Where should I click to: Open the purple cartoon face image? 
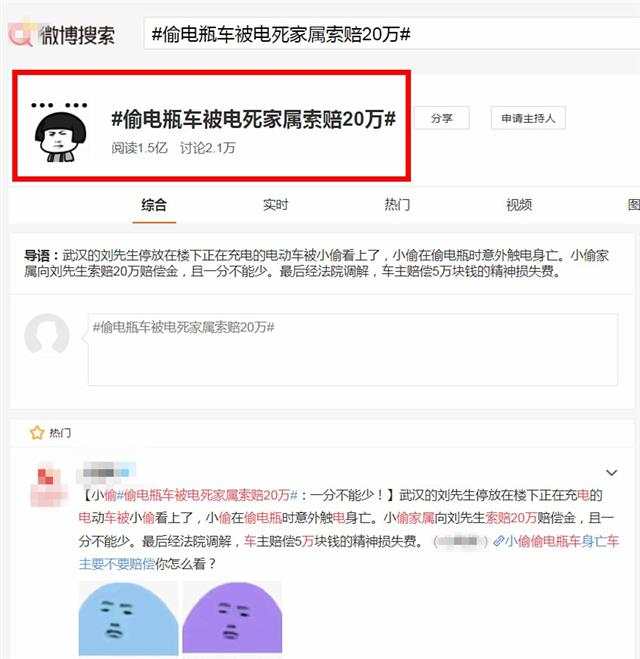(x=231, y=620)
